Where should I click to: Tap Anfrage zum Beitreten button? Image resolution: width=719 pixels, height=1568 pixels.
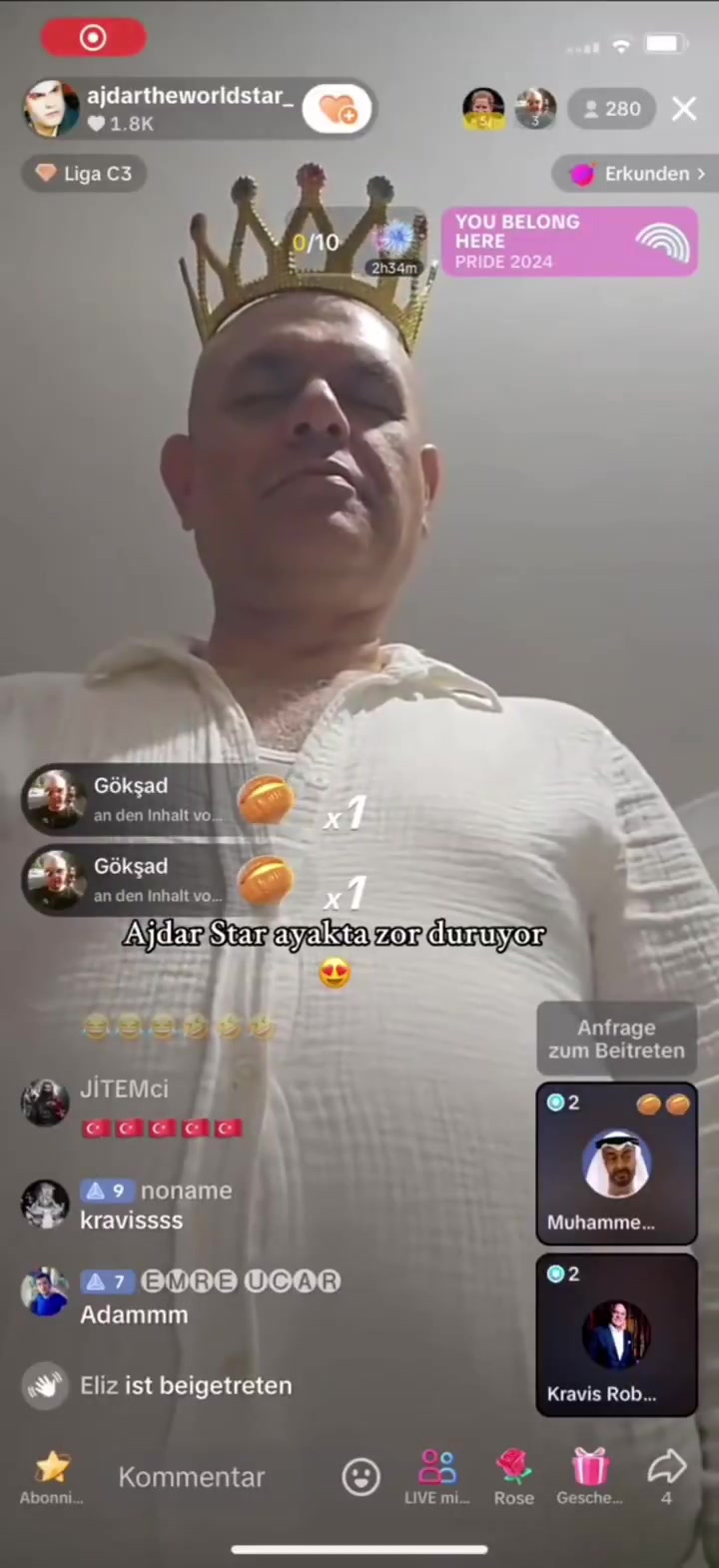[616, 1039]
